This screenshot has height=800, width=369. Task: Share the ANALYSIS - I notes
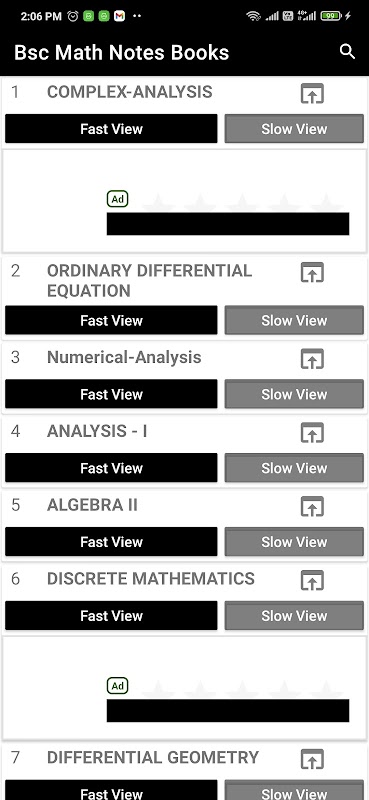[312, 433]
